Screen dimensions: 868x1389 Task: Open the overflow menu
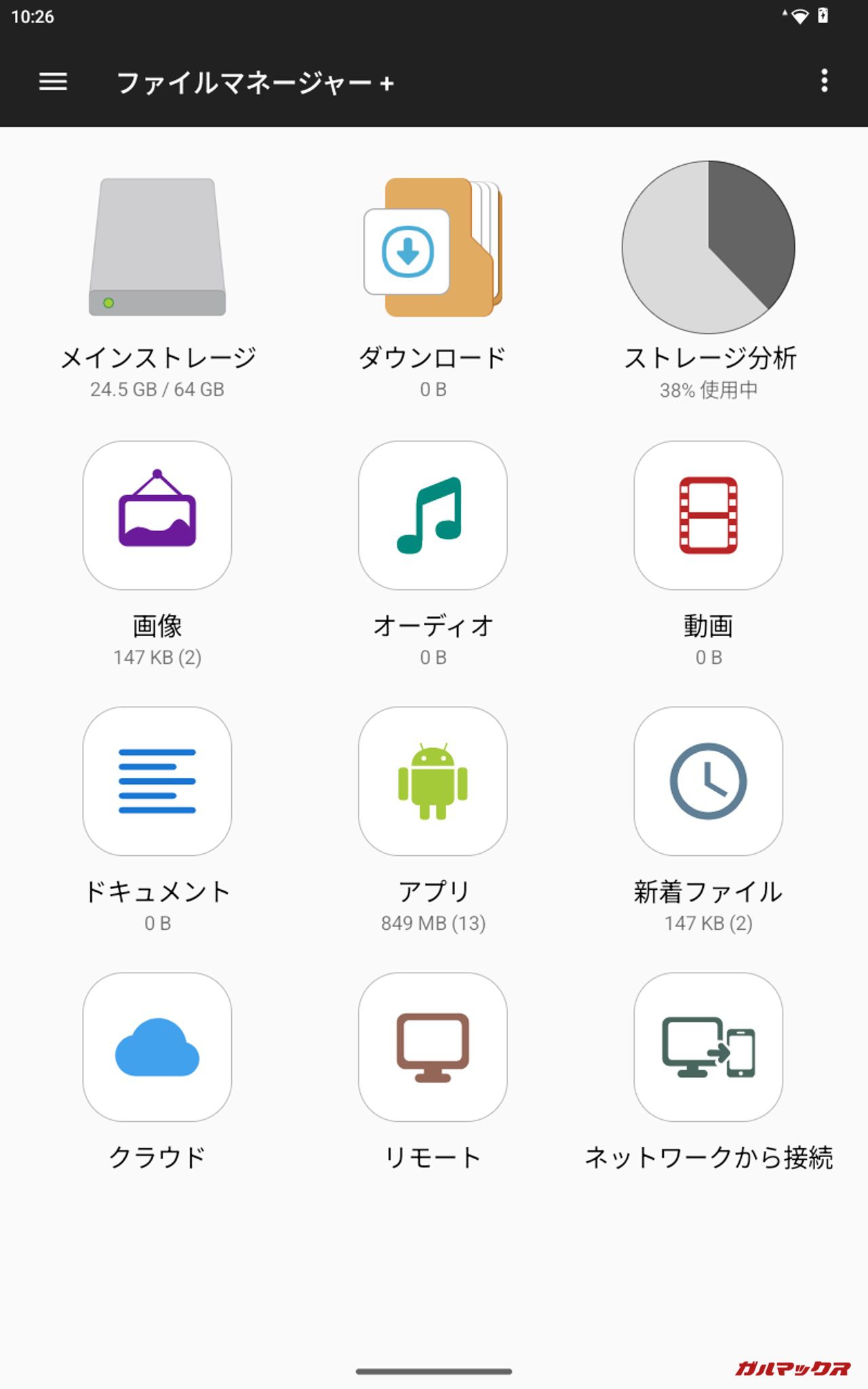coord(824,81)
